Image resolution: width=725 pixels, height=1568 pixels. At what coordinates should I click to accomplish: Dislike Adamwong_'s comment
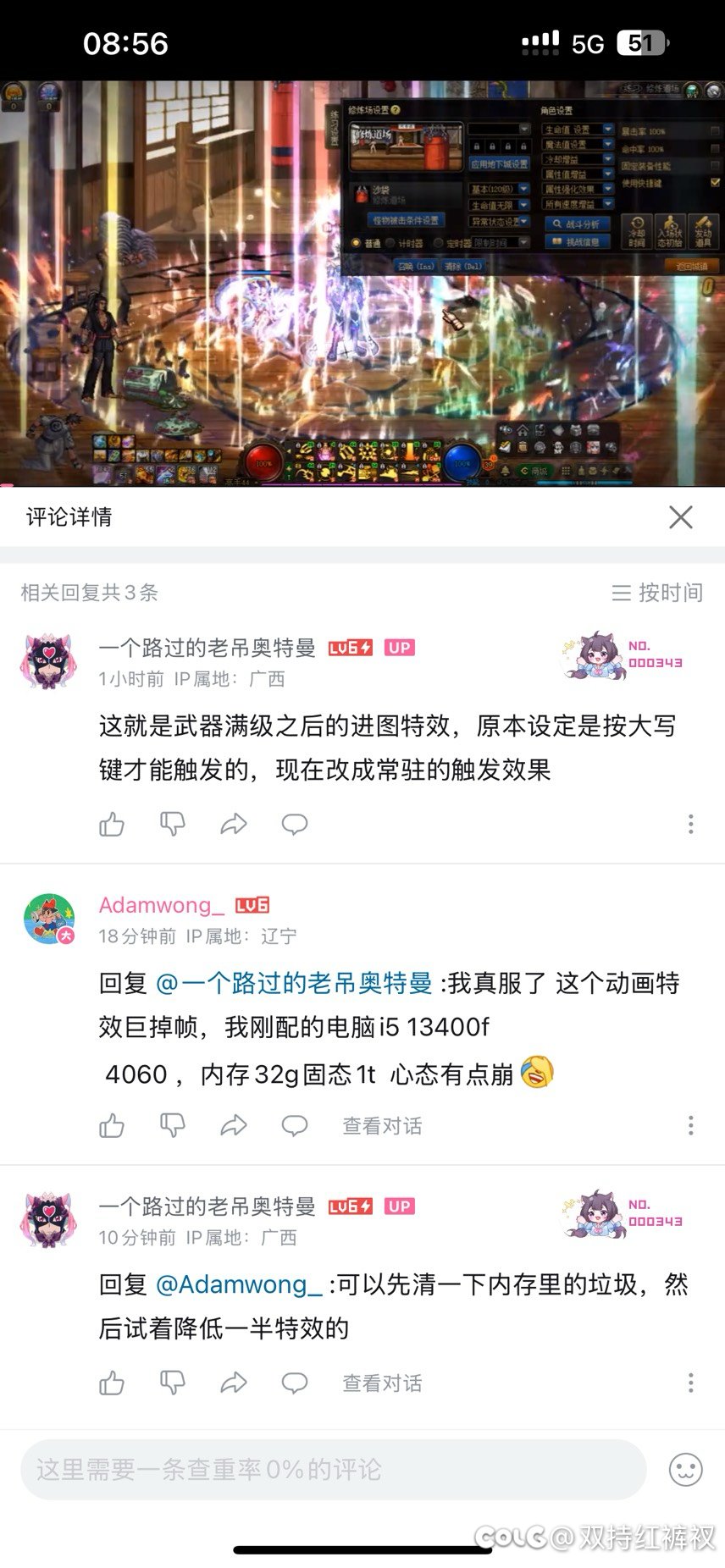173,1125
